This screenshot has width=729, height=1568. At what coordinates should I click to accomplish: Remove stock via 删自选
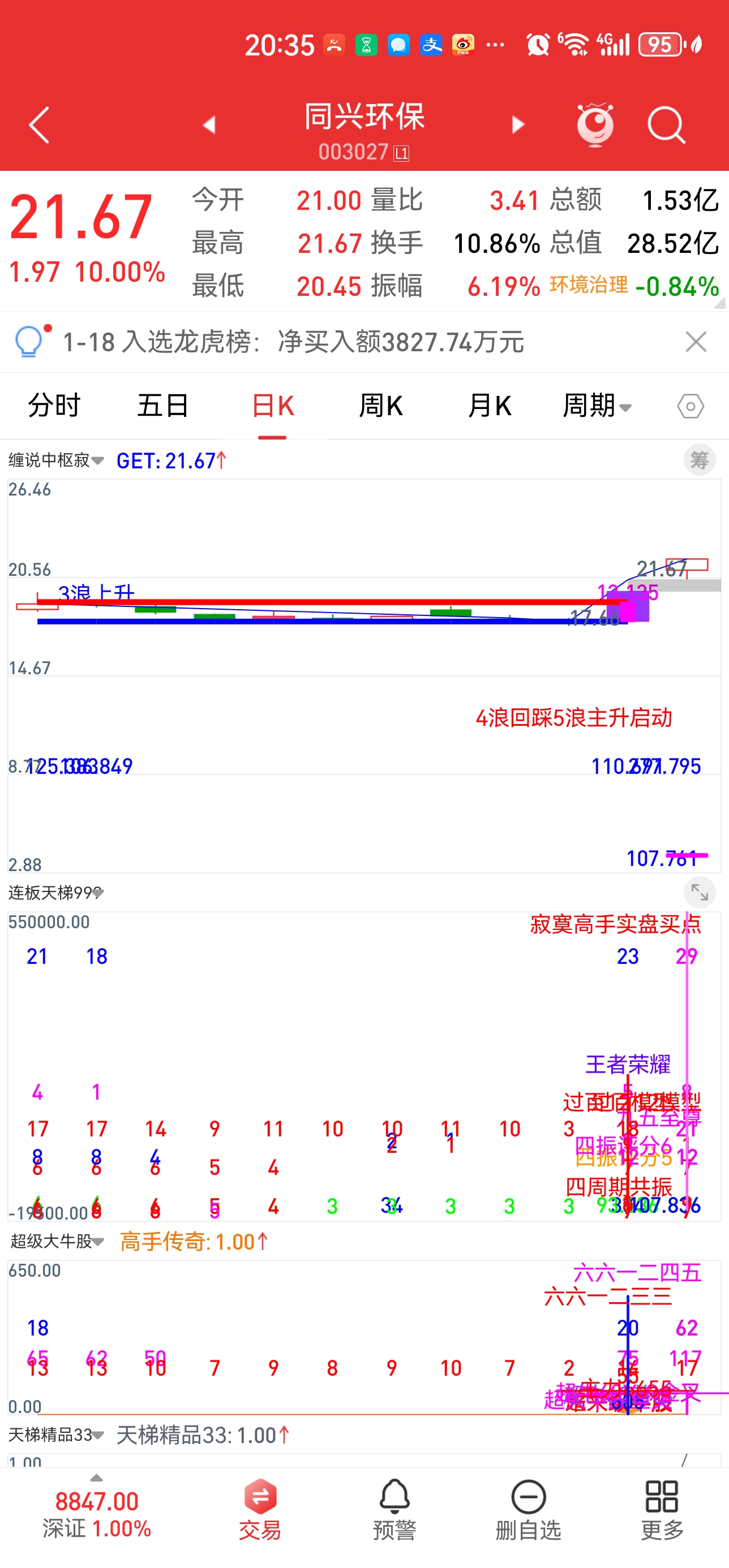tap(528, 1510)
